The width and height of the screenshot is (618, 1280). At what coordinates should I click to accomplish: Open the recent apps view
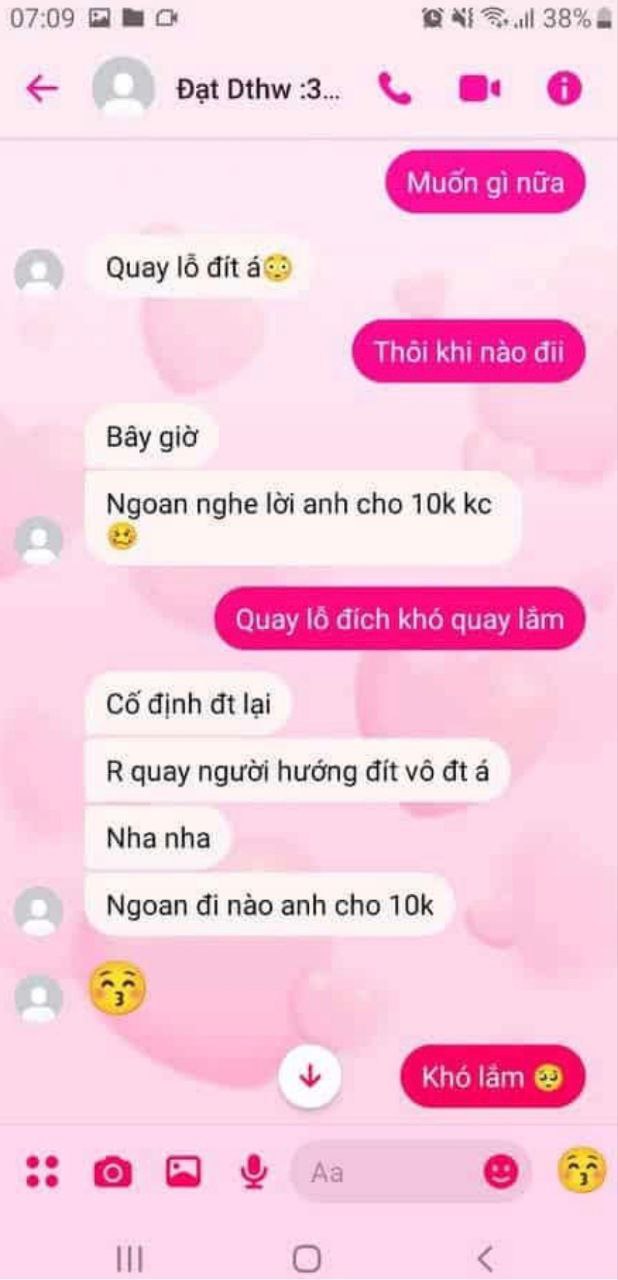pos(130,1257)
